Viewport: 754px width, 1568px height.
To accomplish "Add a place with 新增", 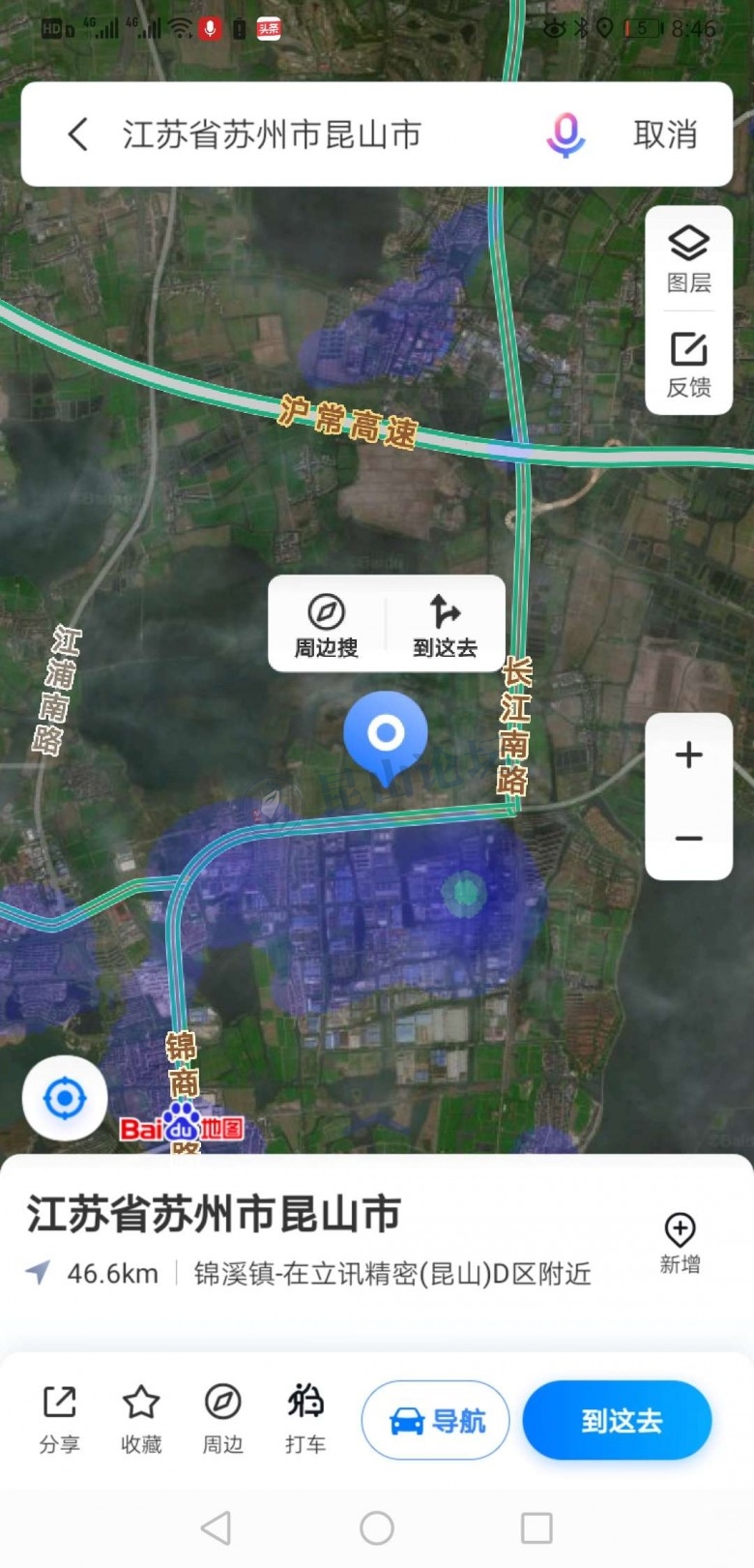I will click(x=680, y=1242).
